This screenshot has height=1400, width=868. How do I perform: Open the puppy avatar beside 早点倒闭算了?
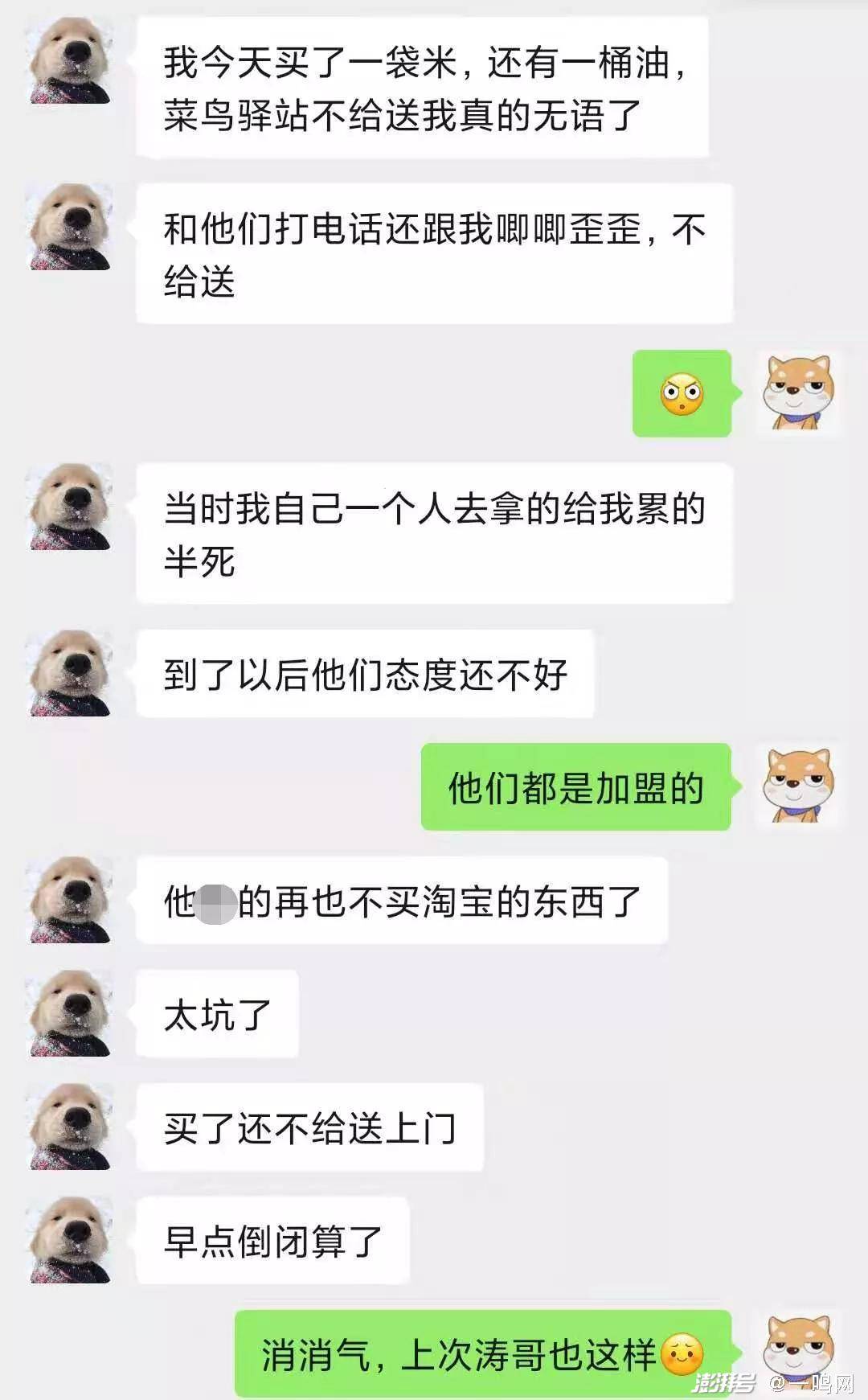point(71,1240)
